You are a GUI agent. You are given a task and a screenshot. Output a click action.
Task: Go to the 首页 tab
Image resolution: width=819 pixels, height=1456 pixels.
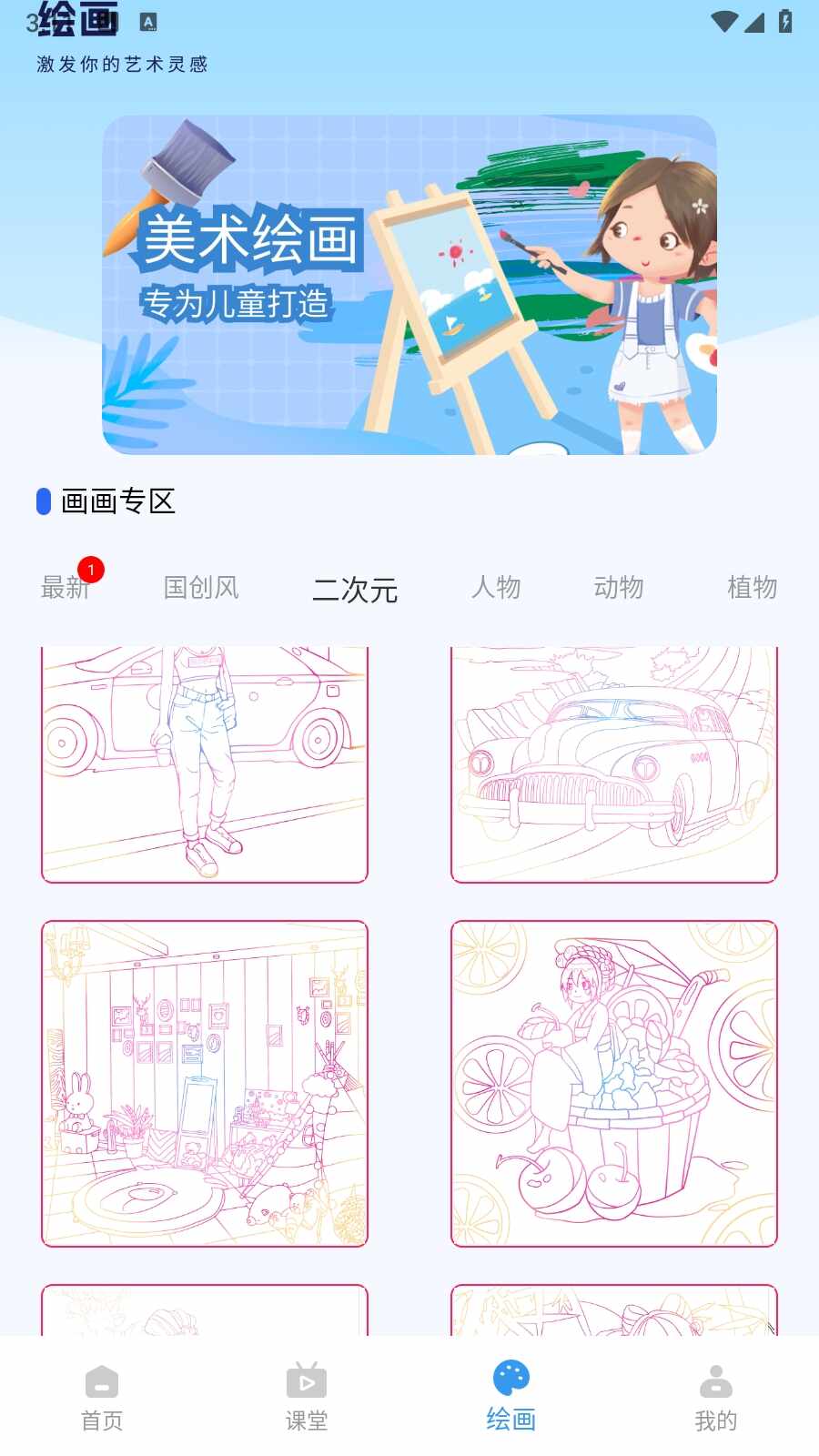pyautogui.click(x=102, y=1397)
